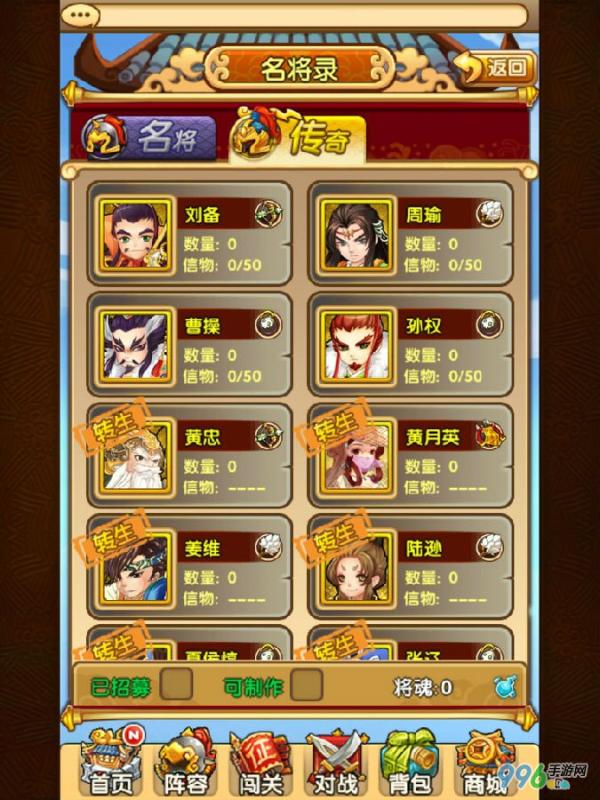The width and height of the screenshot is (600, 800).
Task: Select the 黄月英 hero card
Action: (410, 457)
